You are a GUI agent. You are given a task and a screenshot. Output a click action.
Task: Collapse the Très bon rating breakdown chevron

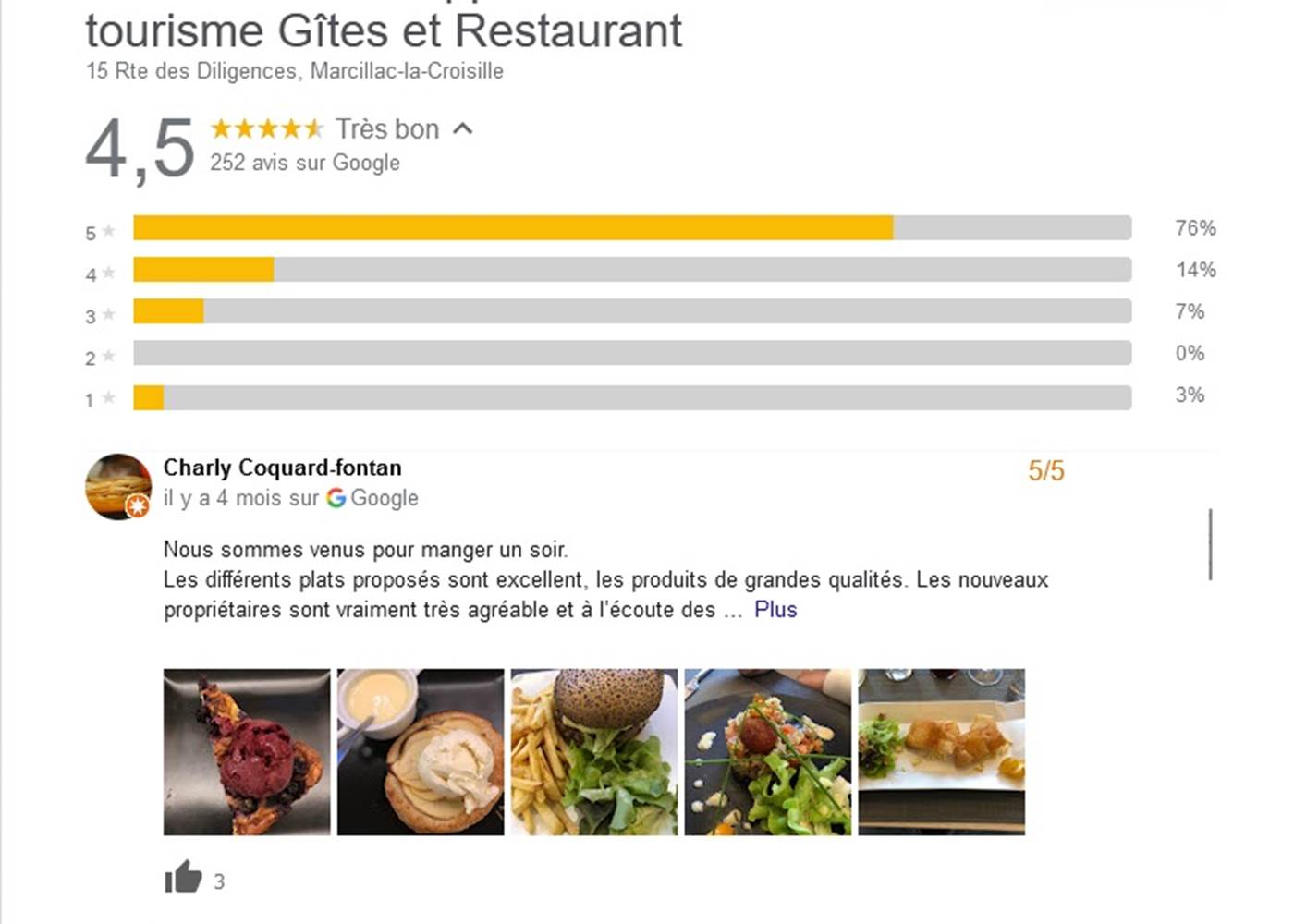(463, 129)
